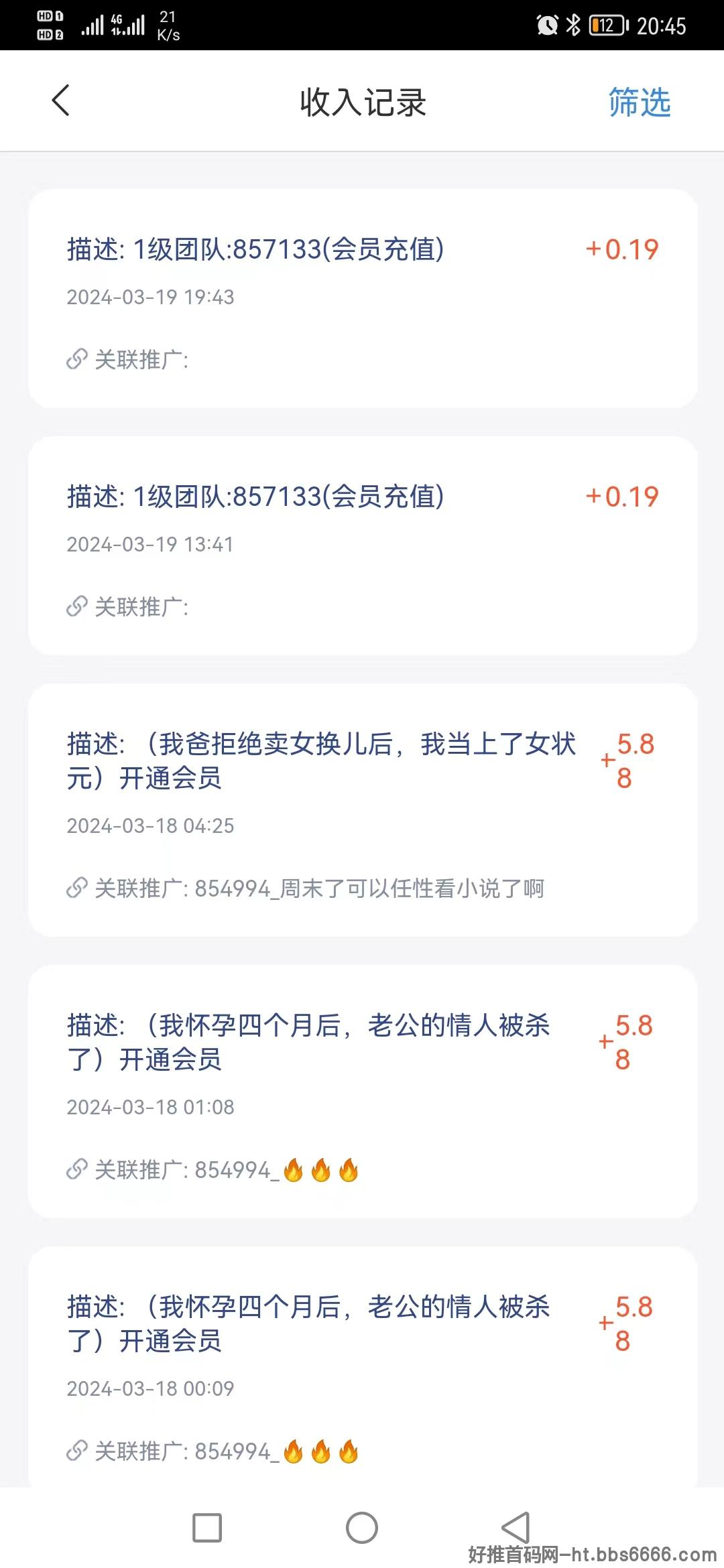Open the record dated 2024-03-18 04:25

[x=363, y=810]
